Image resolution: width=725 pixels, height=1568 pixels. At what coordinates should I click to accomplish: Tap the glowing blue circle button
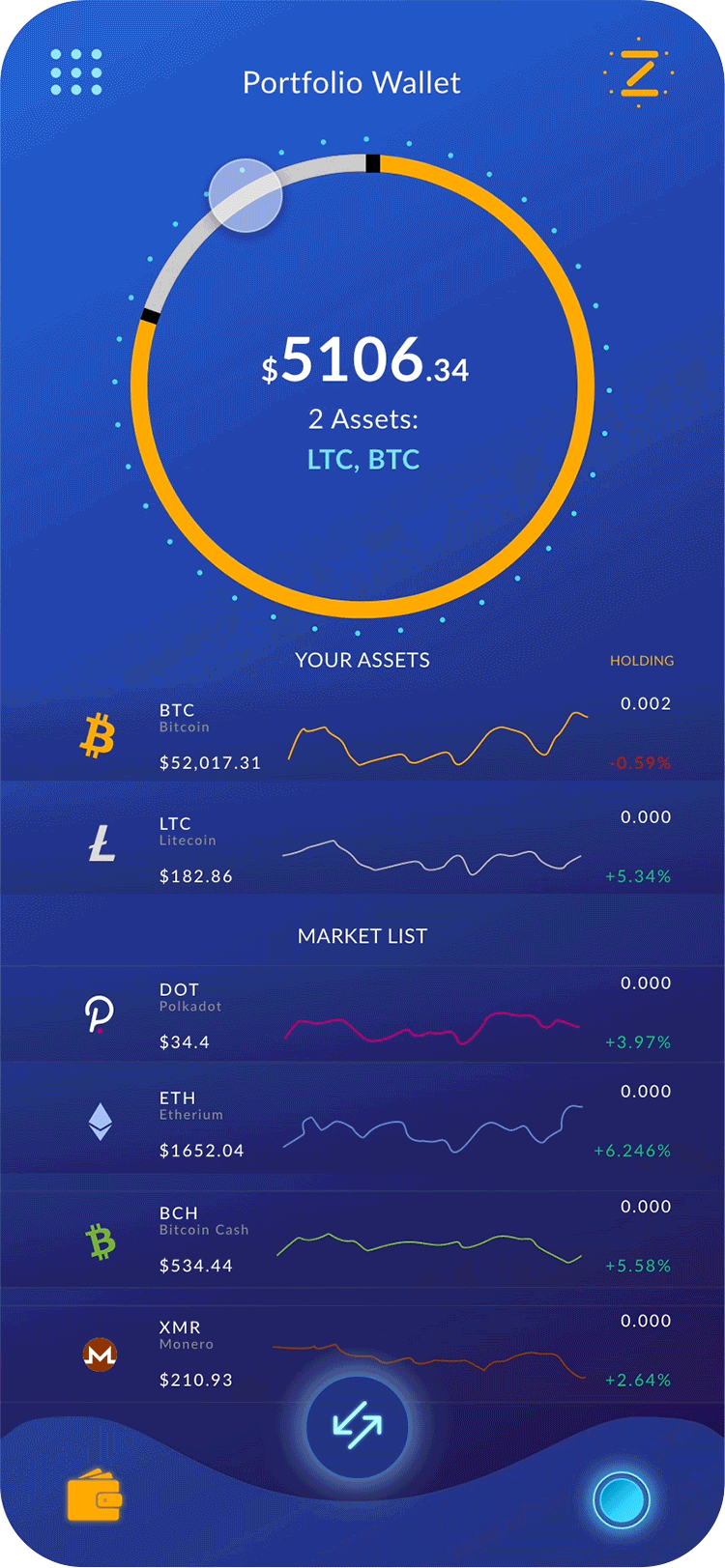pos(621,1499)
